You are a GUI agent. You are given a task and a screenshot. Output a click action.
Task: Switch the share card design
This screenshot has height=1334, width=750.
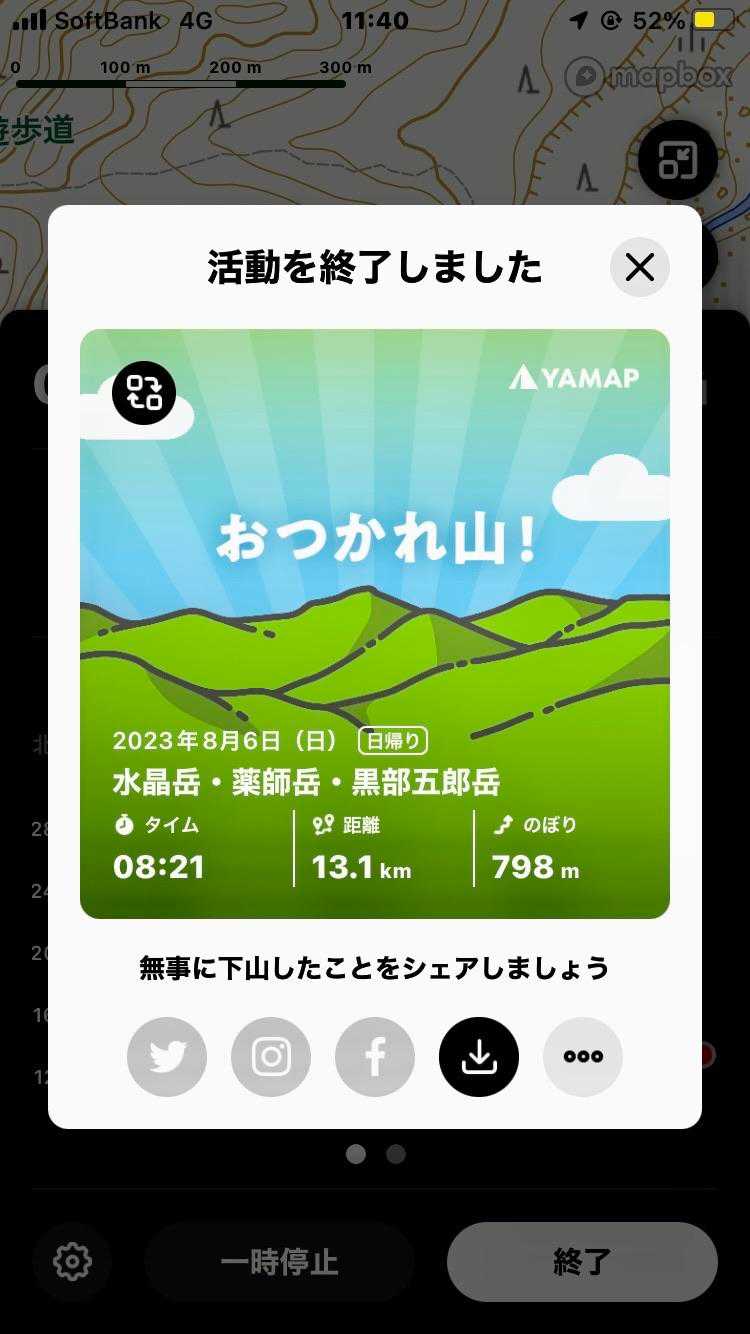(x=144, y=393)
